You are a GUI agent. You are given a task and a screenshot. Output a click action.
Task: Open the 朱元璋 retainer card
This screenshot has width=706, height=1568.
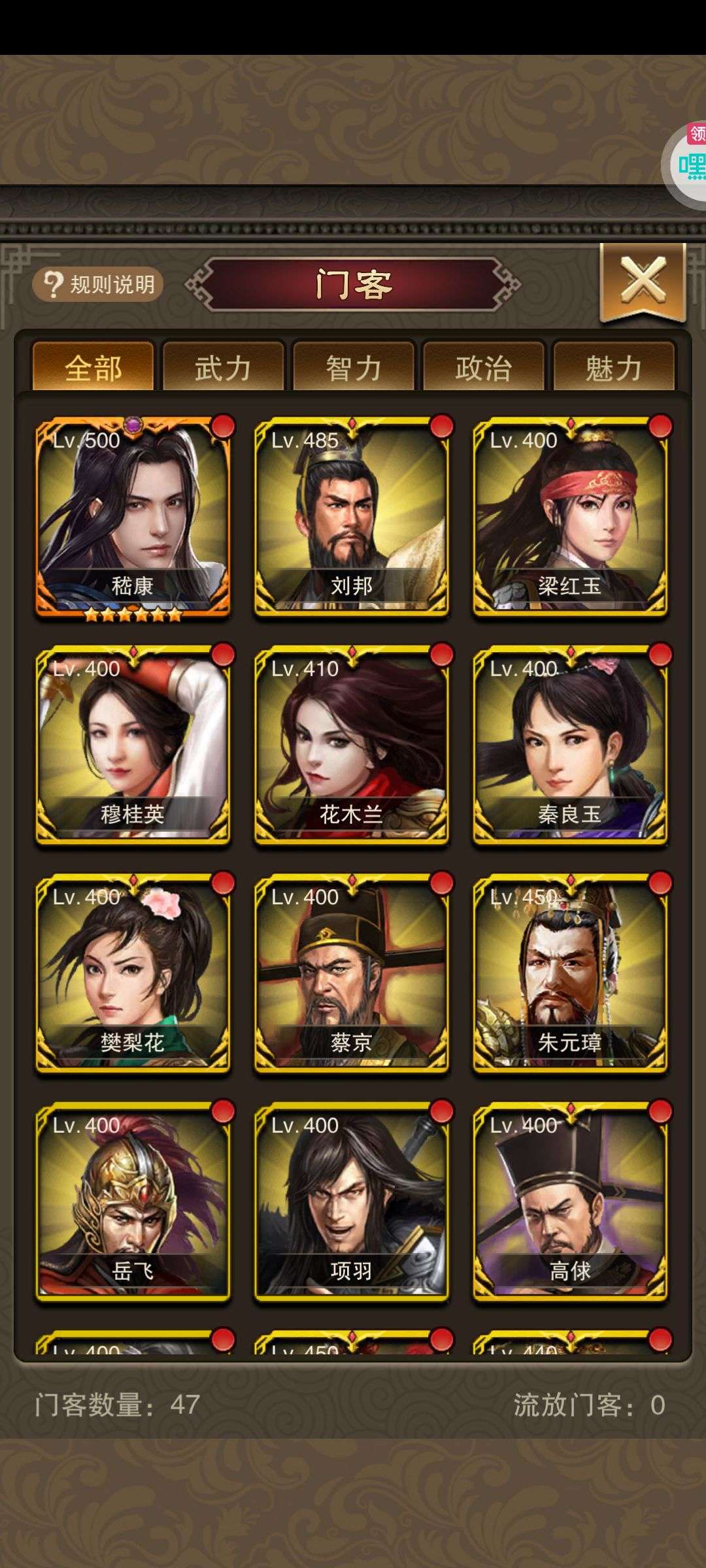point(569,973)
